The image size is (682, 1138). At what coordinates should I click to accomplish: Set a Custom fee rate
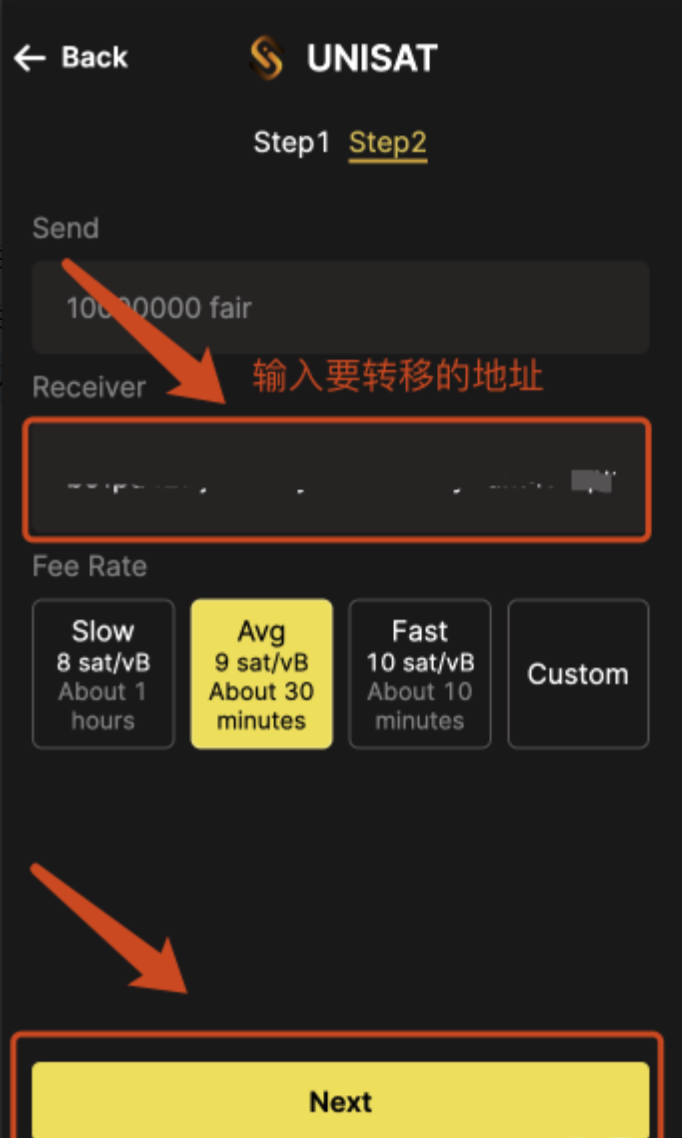(578, 674)
